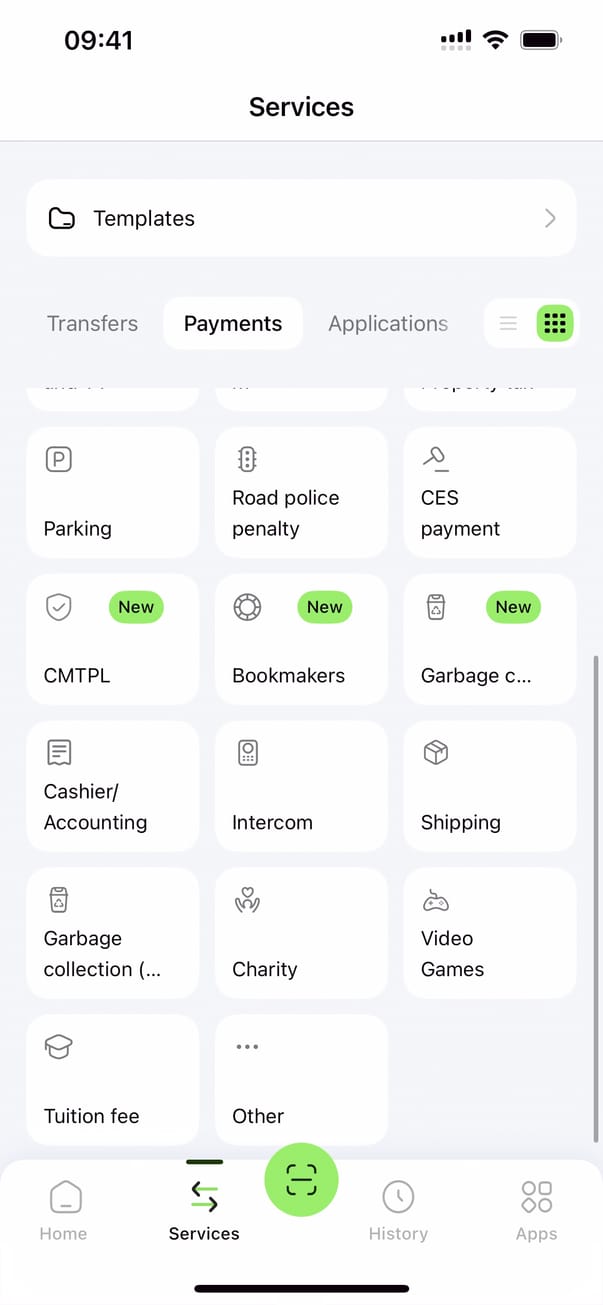Open the Templates row

(301, 218)
